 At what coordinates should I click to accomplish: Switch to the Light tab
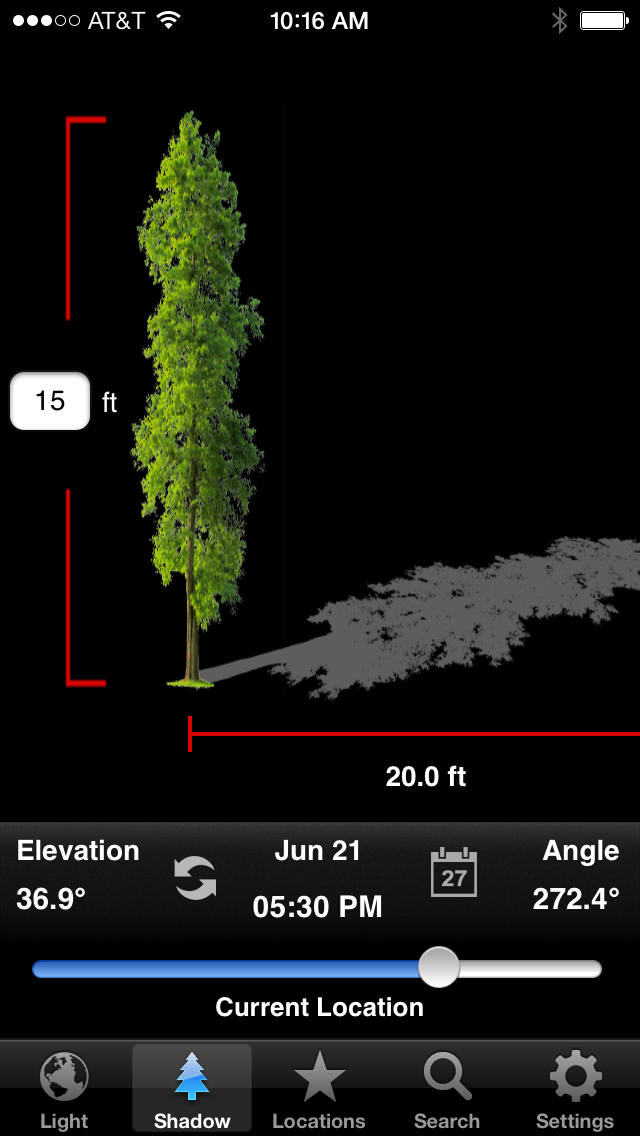[x=64, y=1089]
